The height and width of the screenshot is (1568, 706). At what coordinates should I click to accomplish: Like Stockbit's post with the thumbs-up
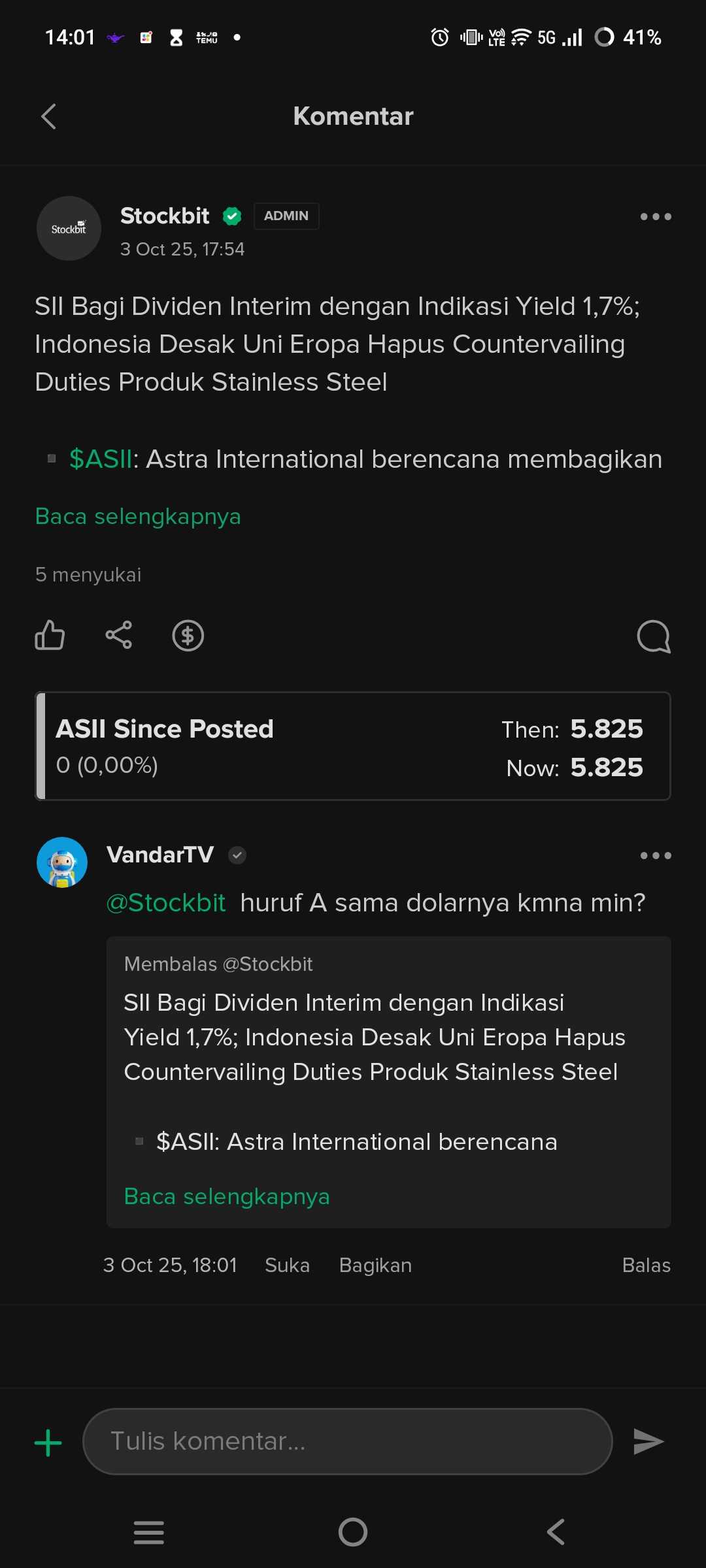click(x=50, y=636)
